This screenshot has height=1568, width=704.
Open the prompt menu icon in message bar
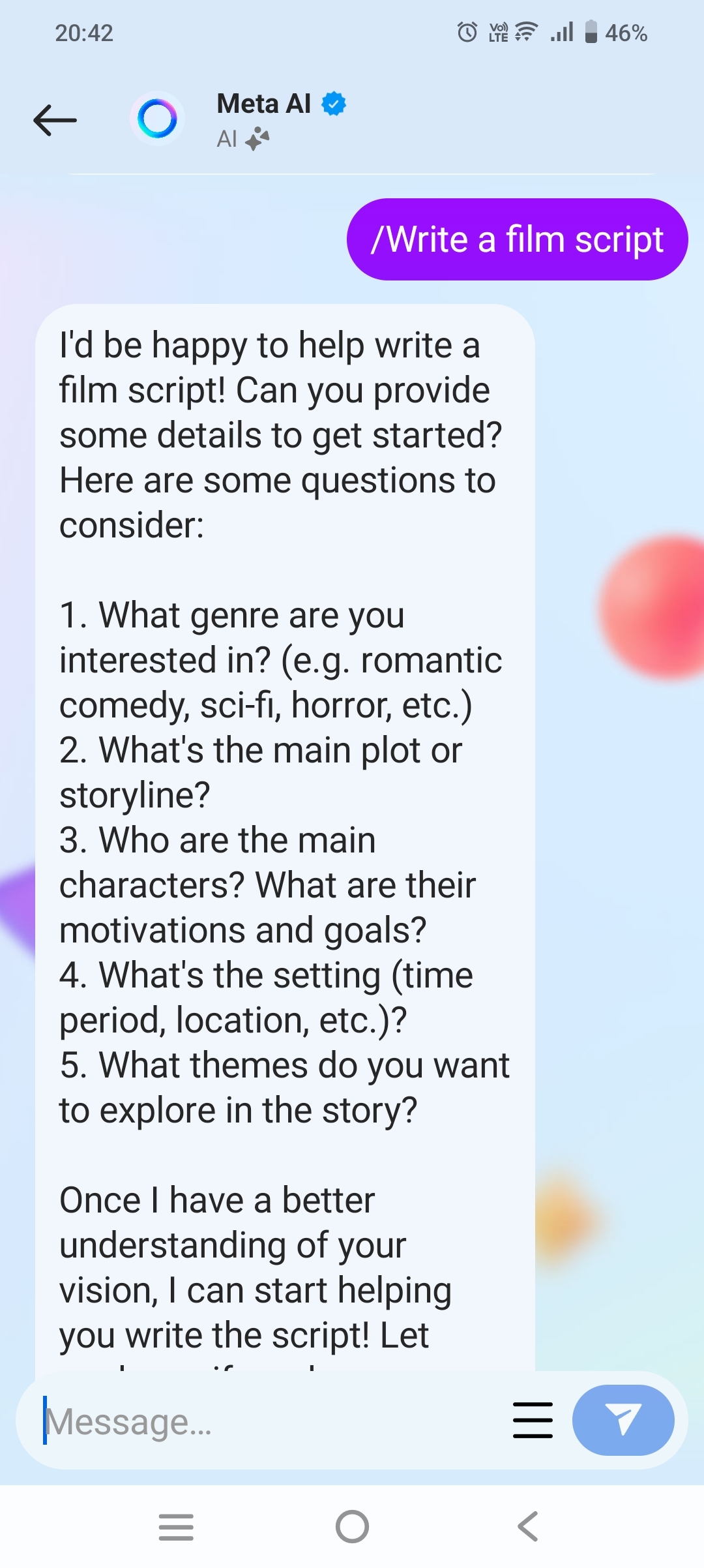point(533,1421)
